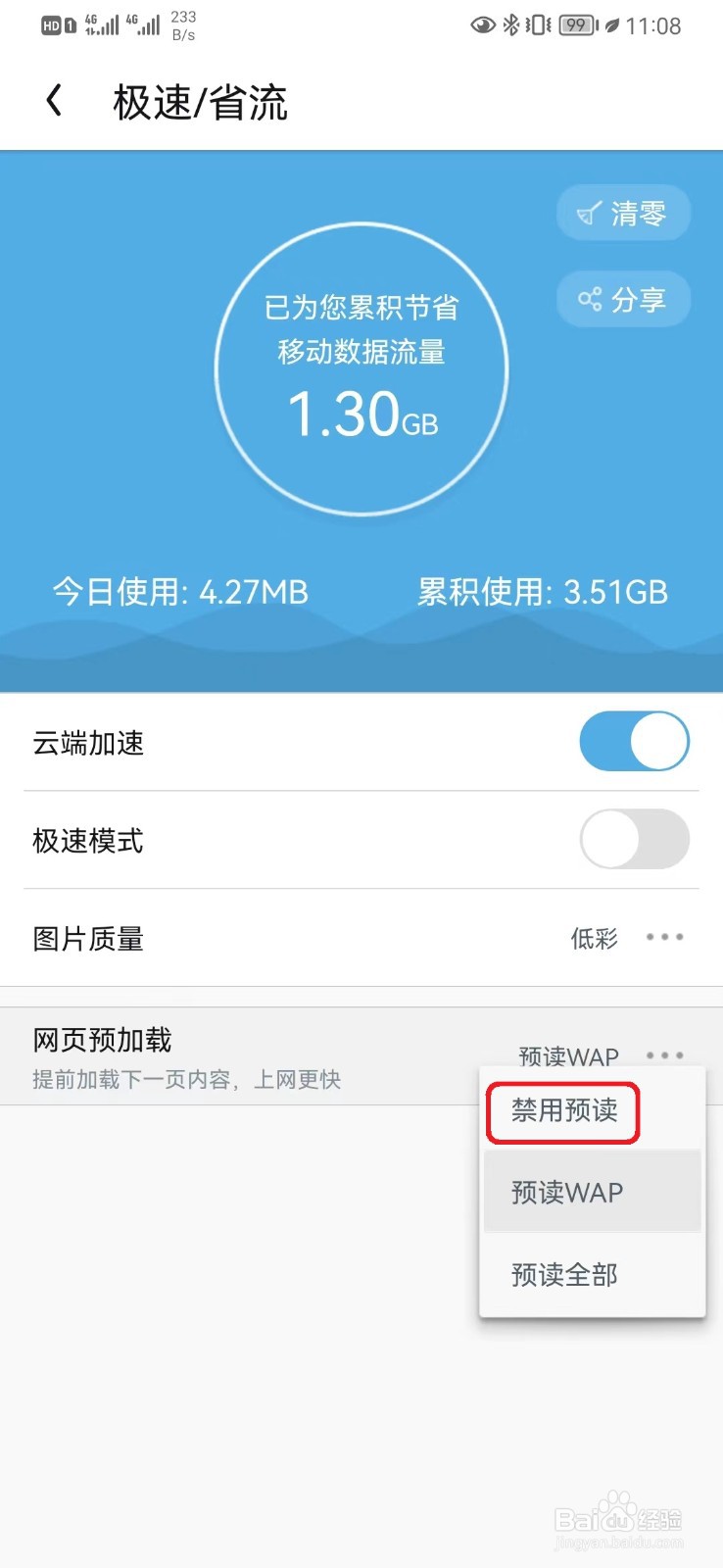The image size is (723, 1568).
Task: Tap the battery indicator showing 99
Action: 578,26
